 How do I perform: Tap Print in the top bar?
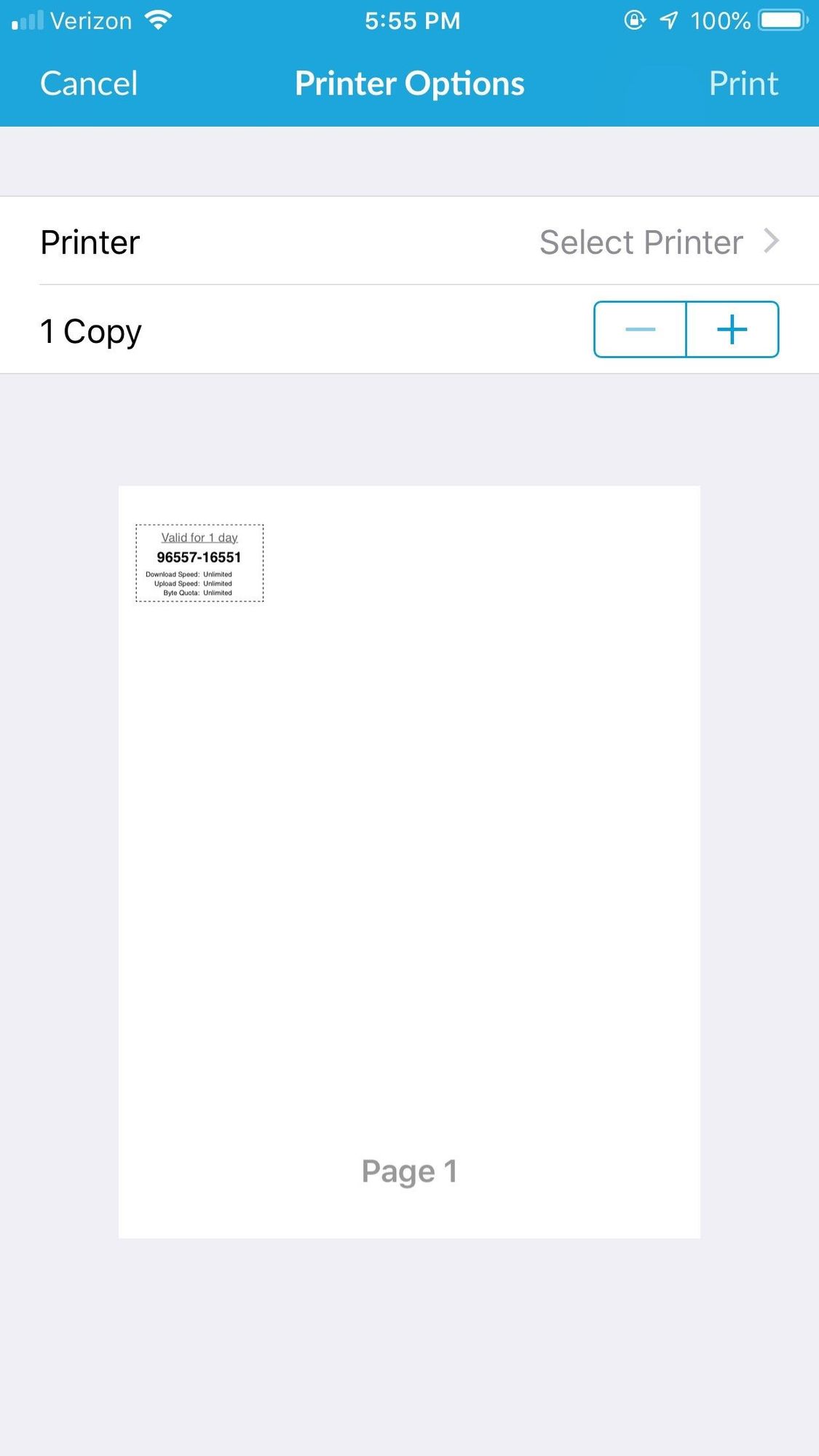click(743, 84)
